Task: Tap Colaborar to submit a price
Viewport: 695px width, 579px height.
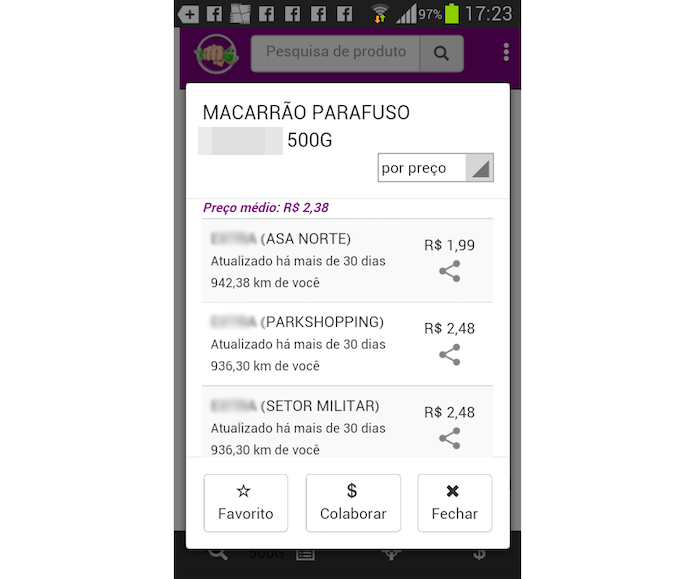Action: (353, 503)
